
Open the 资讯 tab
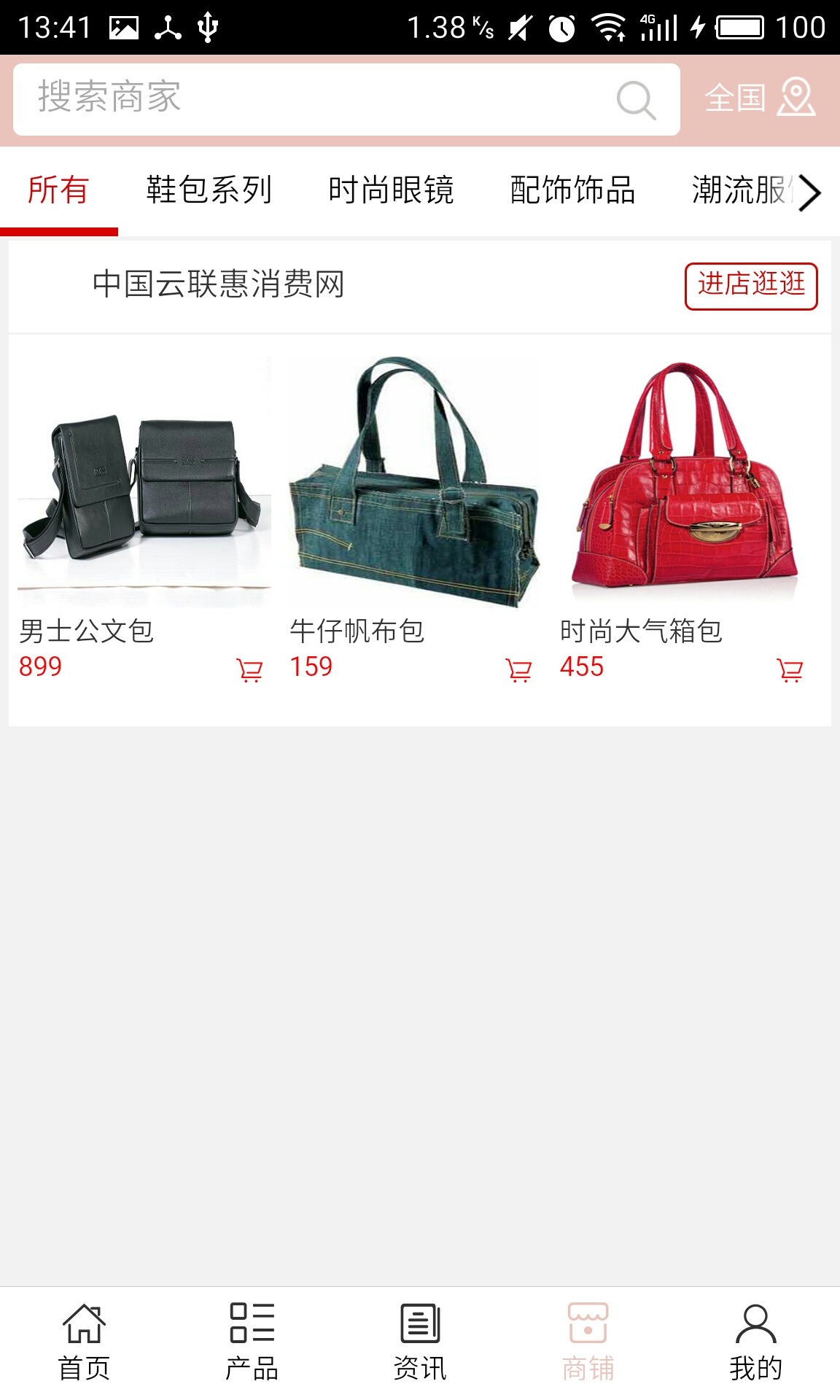pyautogui.click(x=420, y=1342)
